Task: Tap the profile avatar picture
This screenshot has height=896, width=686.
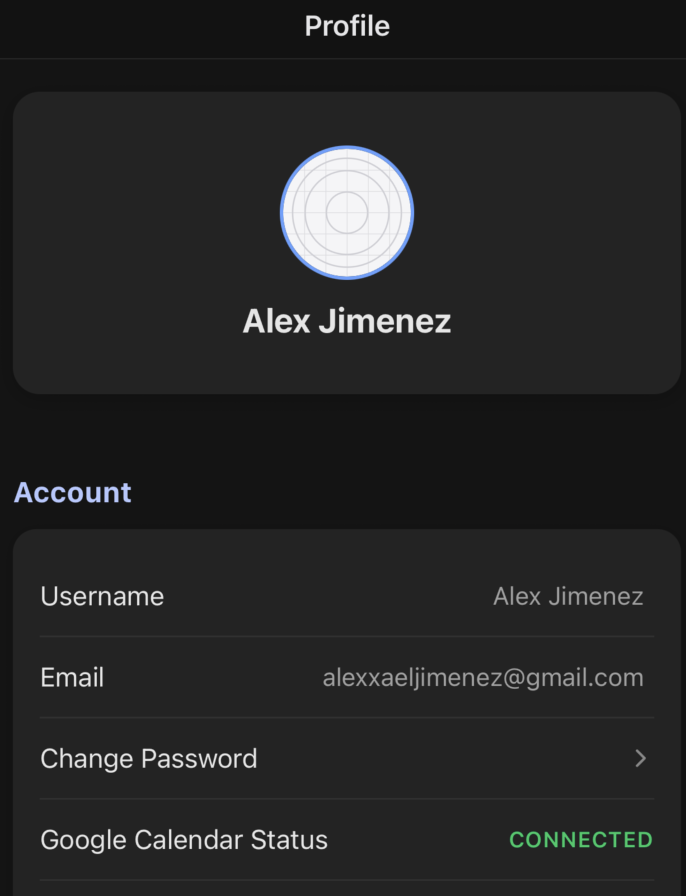Action: pos(347,213)
